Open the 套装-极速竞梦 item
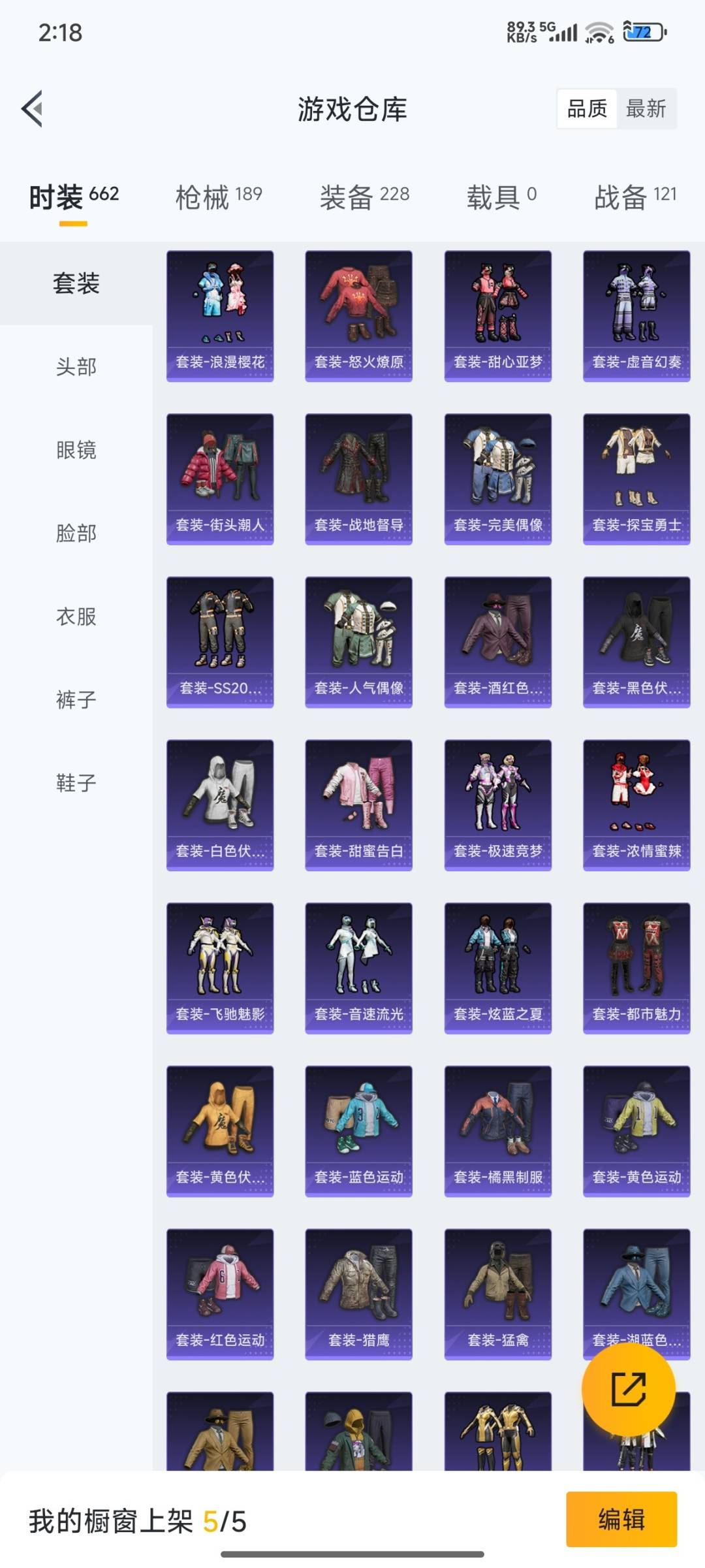The height and width of the screenshot is (1568, 705). tap(497, 805)
